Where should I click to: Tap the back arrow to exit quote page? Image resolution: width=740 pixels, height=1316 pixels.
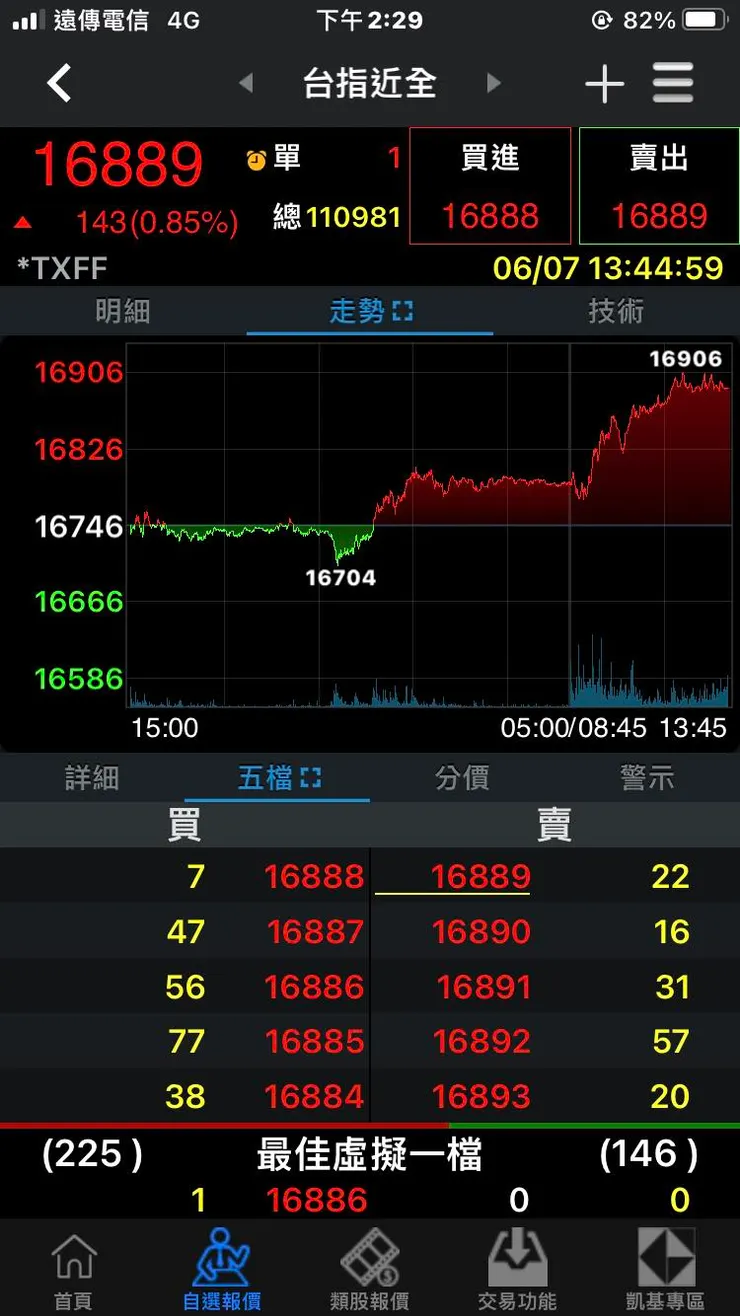(x=59, y=84)
